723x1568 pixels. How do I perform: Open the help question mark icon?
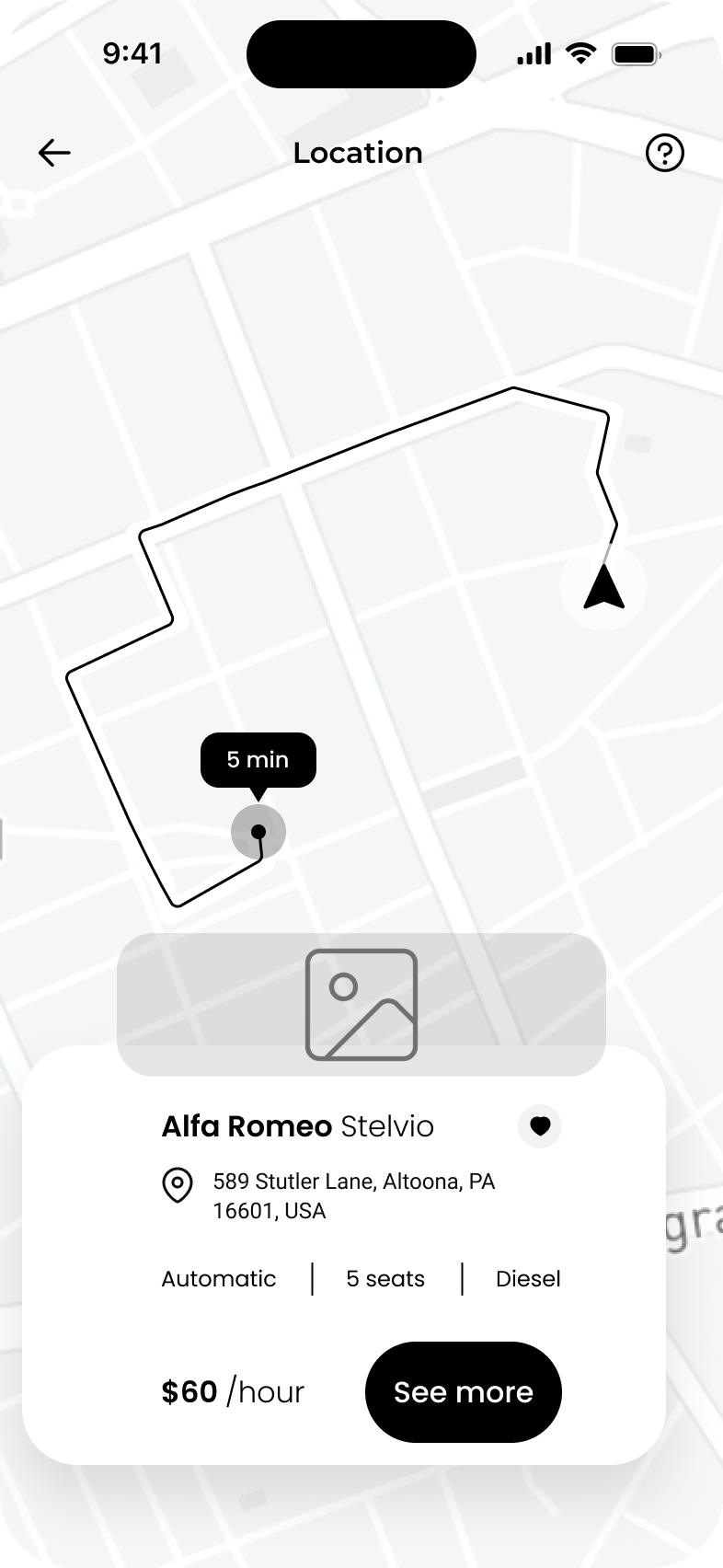664,153
